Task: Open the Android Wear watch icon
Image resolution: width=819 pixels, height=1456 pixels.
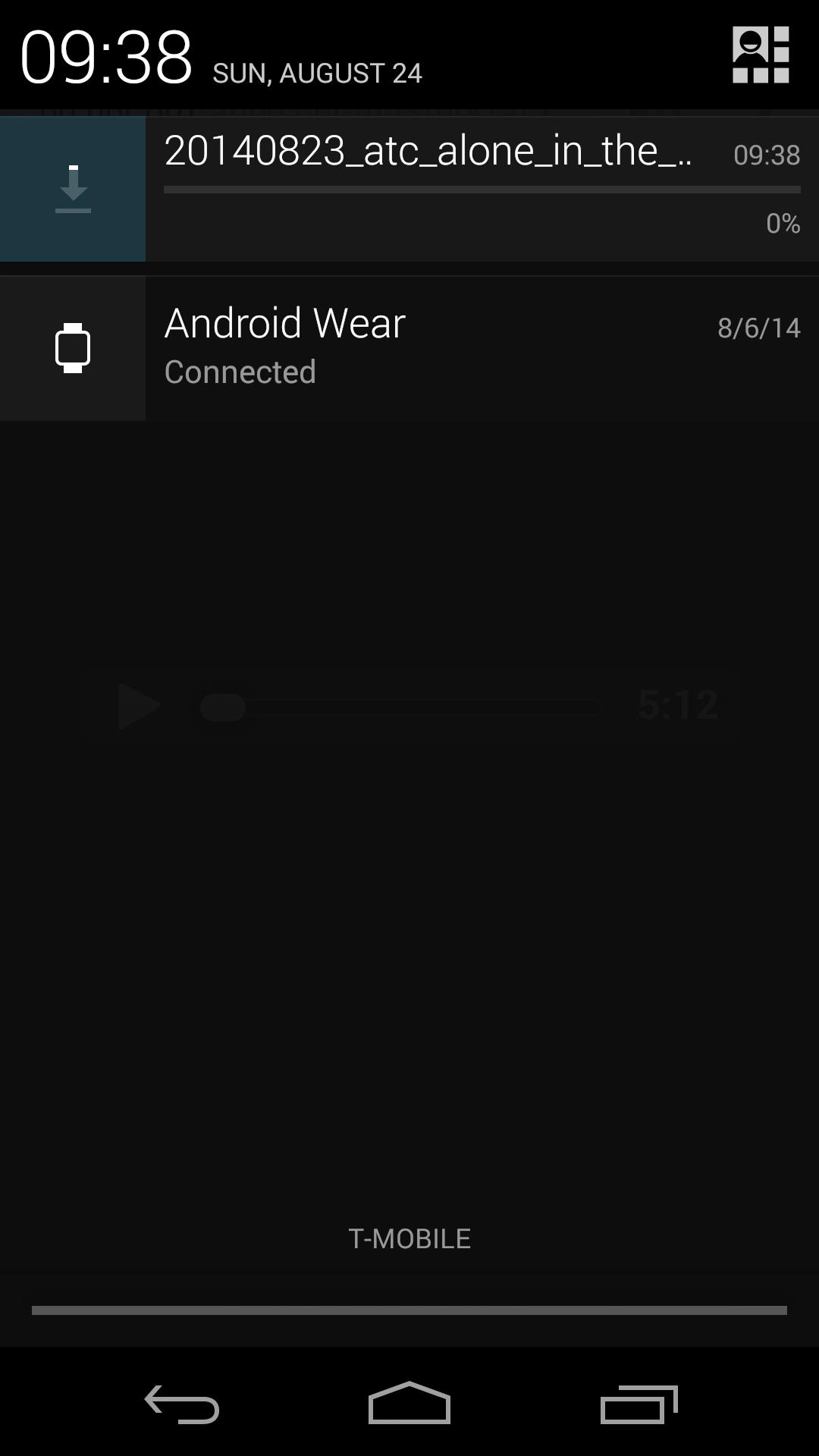Action: tap(74, 347)
